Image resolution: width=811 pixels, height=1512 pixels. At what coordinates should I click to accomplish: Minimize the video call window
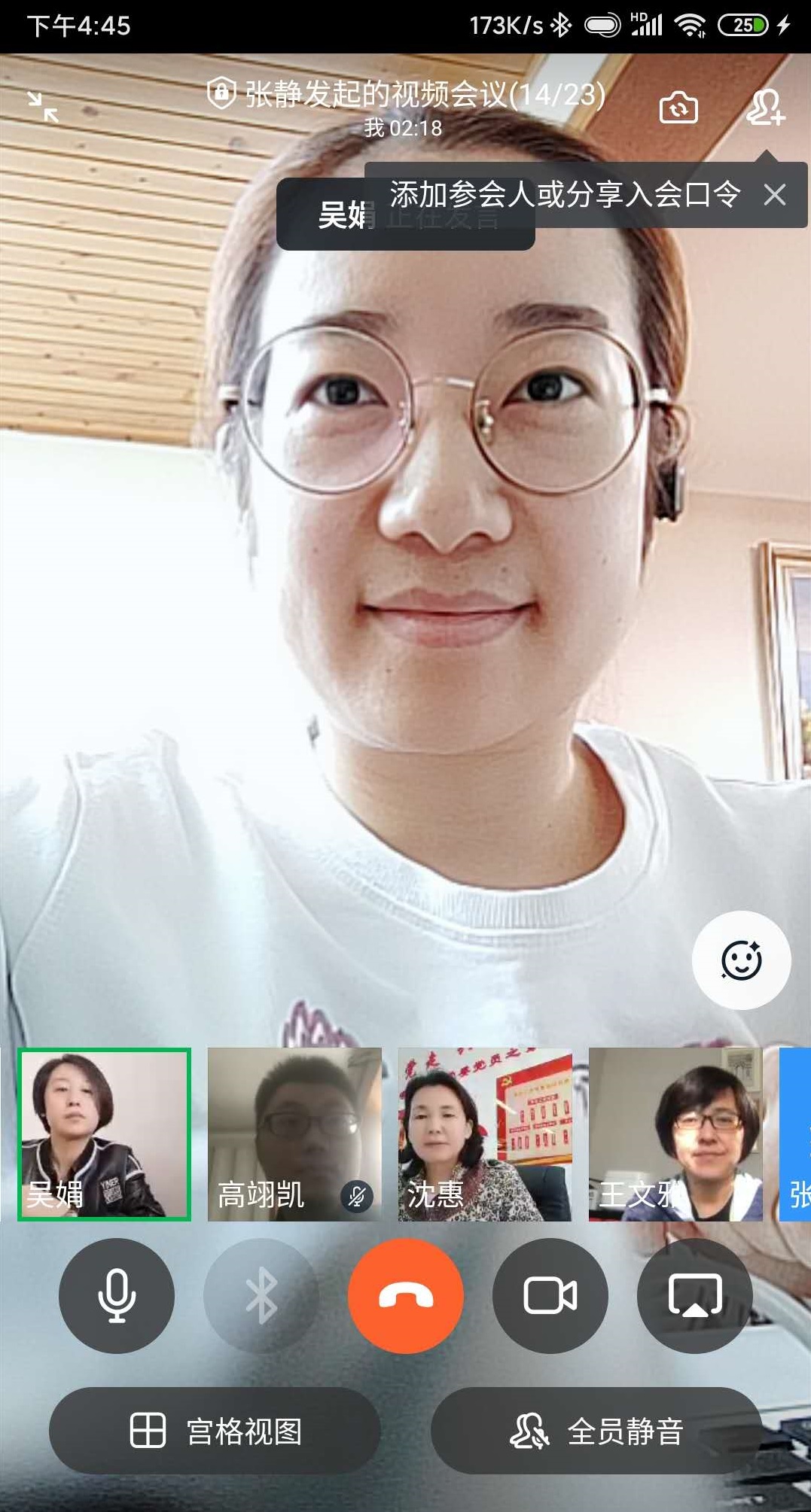[43, 107]
